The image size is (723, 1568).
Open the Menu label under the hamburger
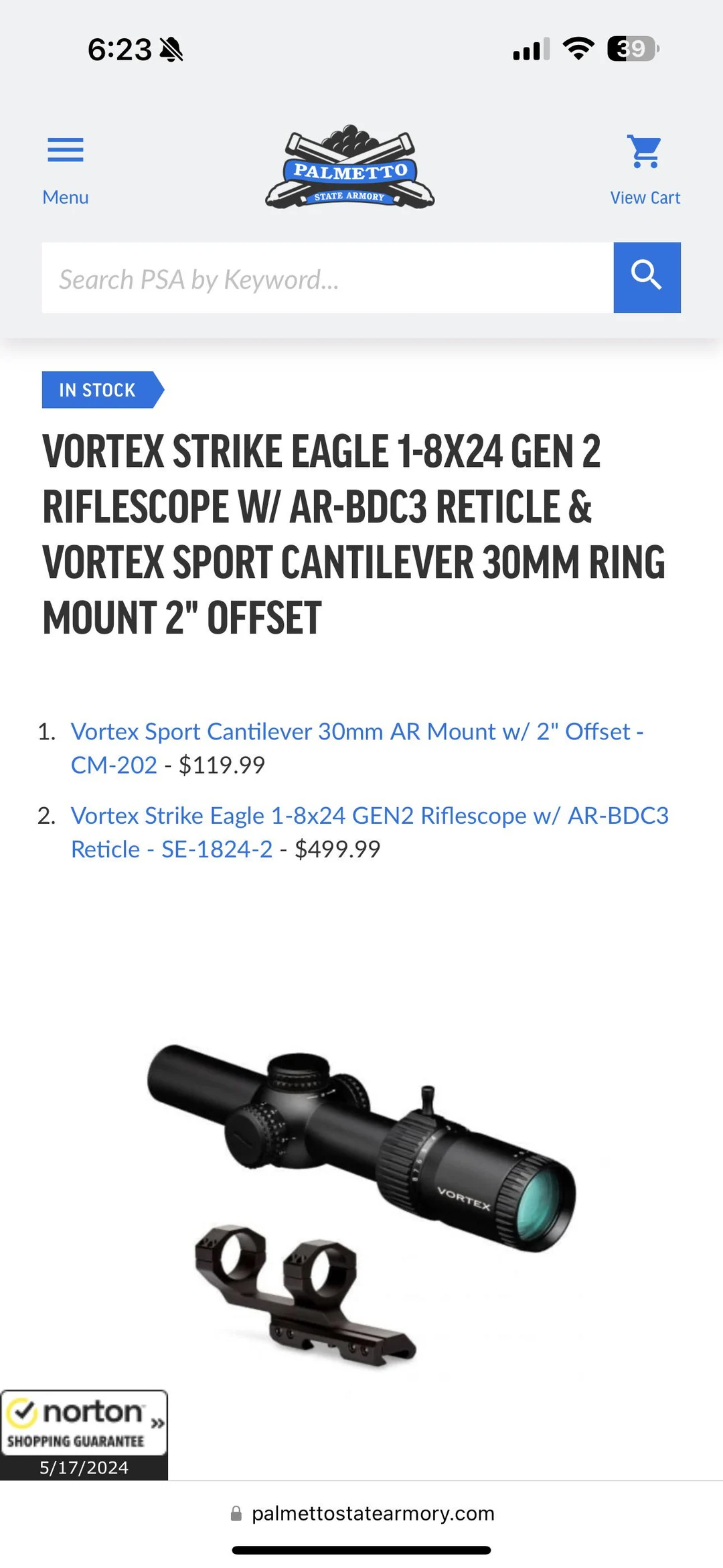click(x=65, y=197)
